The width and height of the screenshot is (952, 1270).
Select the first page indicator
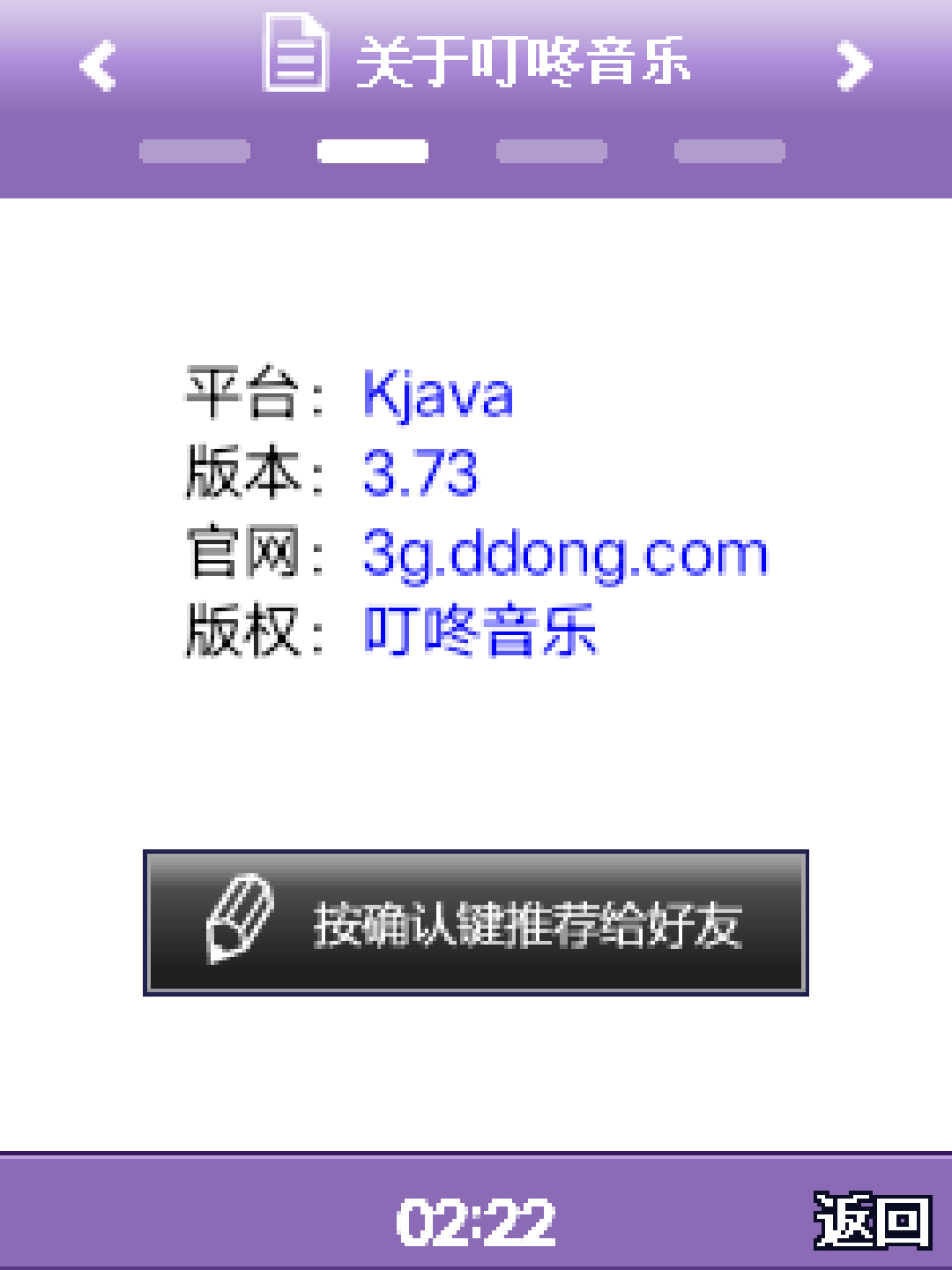coord(195,152)
